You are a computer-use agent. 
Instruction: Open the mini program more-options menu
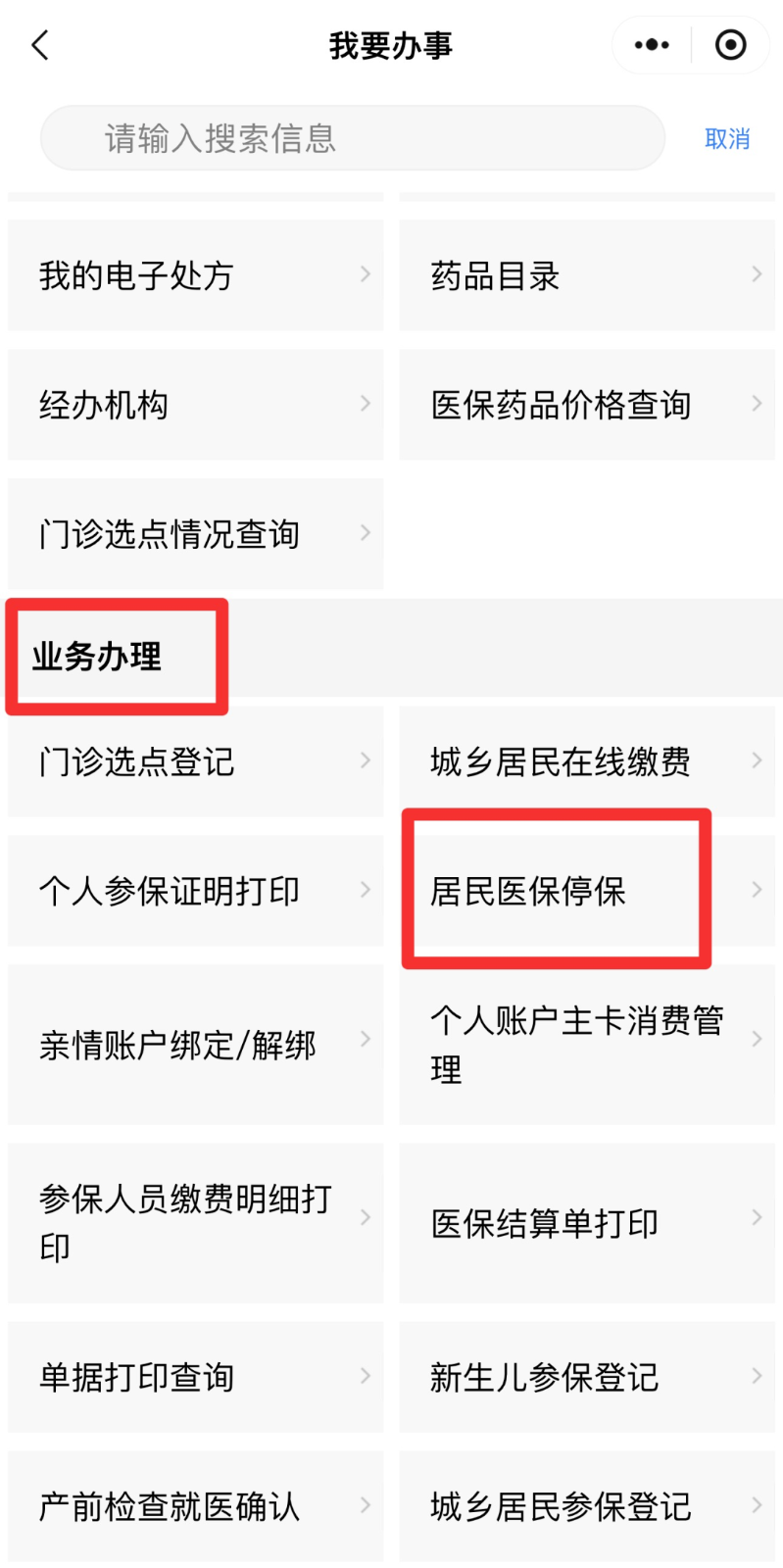[x=652, y=45]
